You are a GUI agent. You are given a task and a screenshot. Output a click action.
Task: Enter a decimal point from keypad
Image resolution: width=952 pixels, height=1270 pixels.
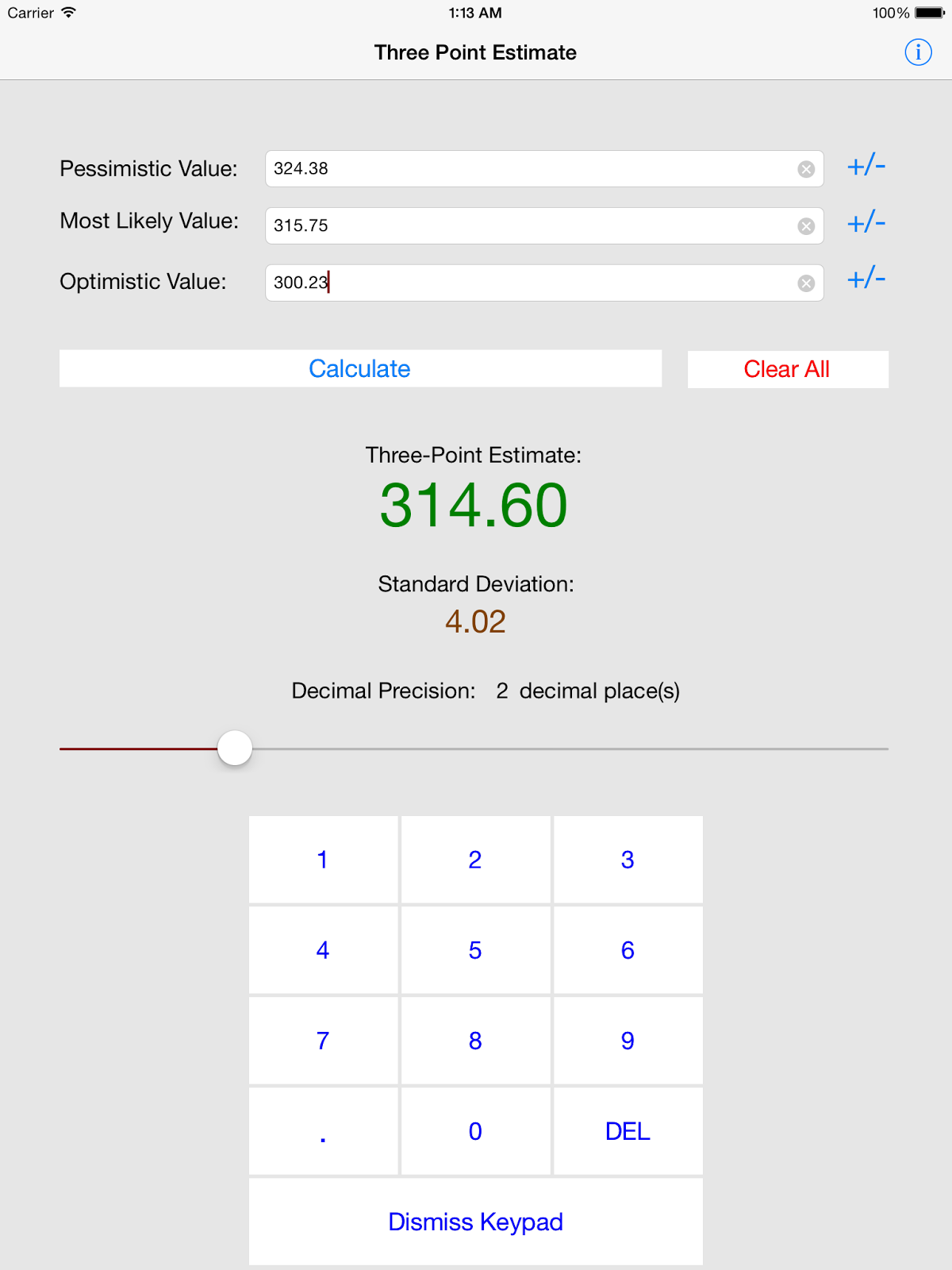323,1131
